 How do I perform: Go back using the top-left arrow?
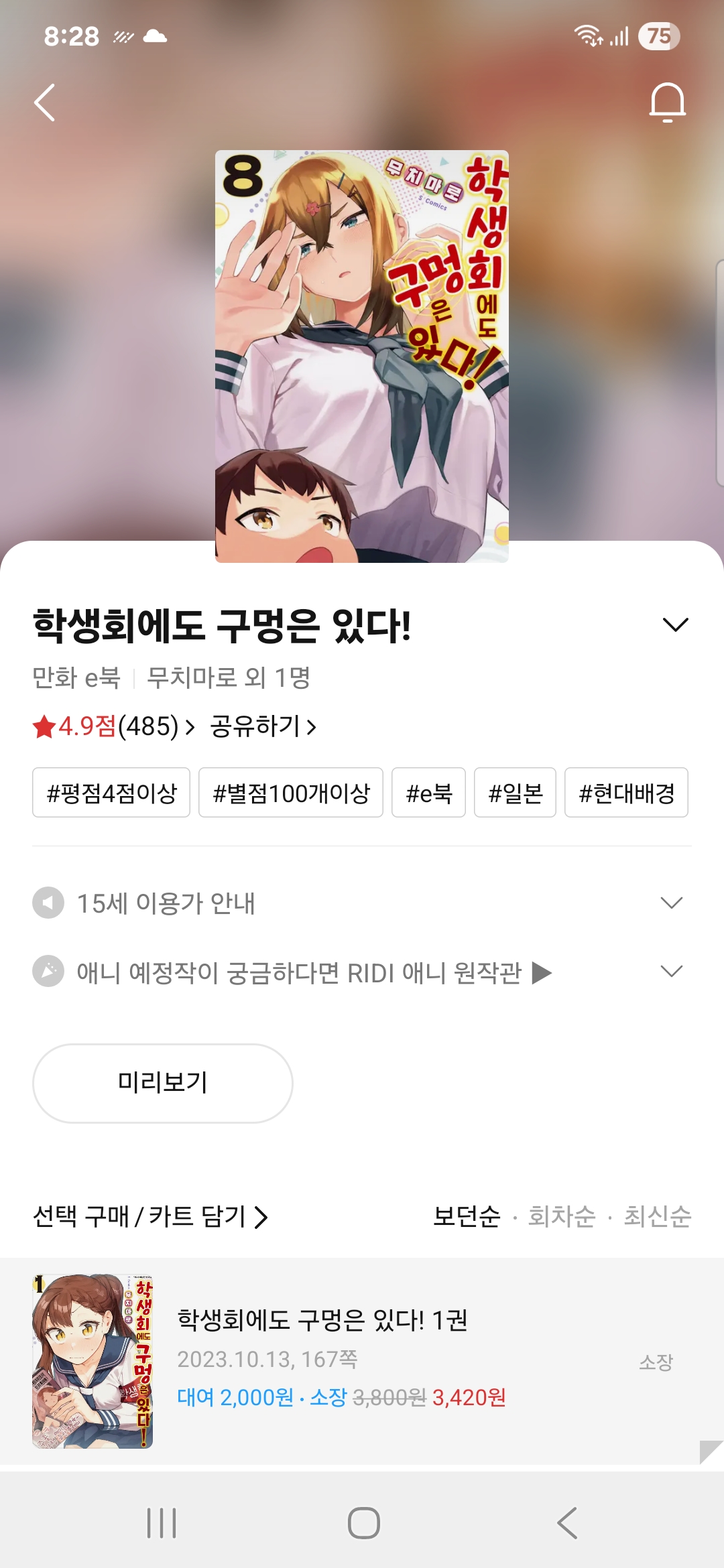pos(44,103)
